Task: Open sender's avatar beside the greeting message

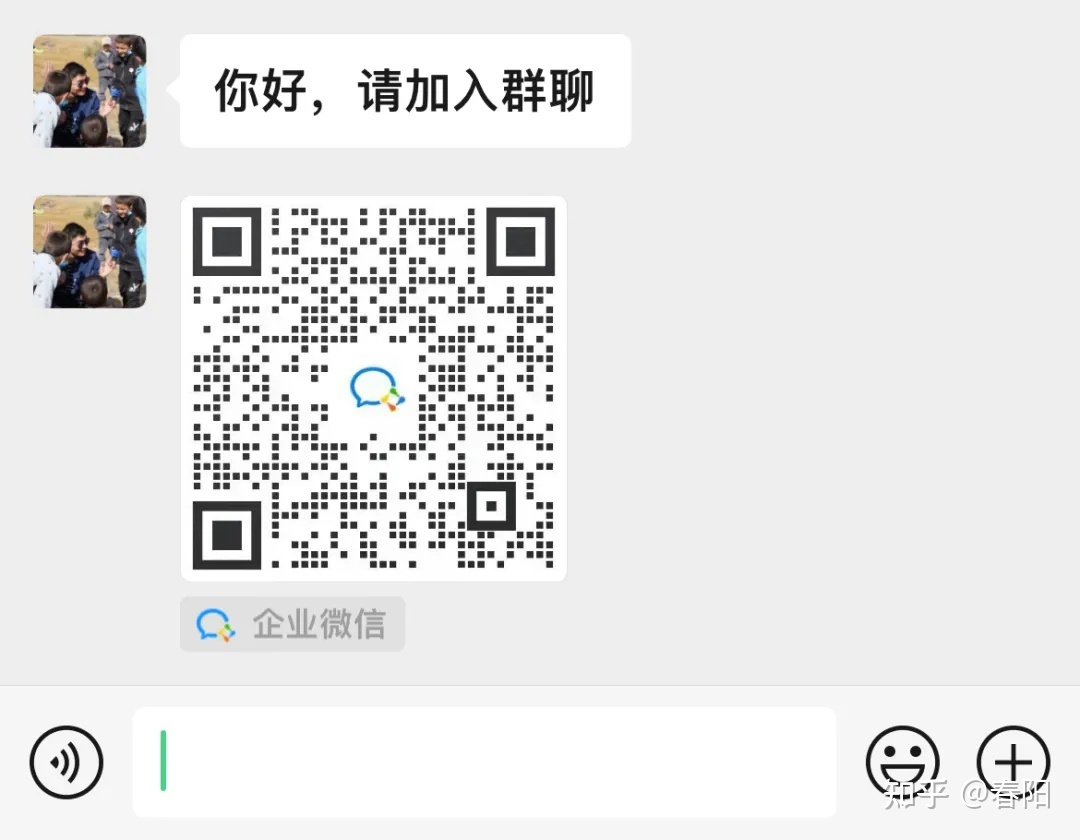Action: 90,91
